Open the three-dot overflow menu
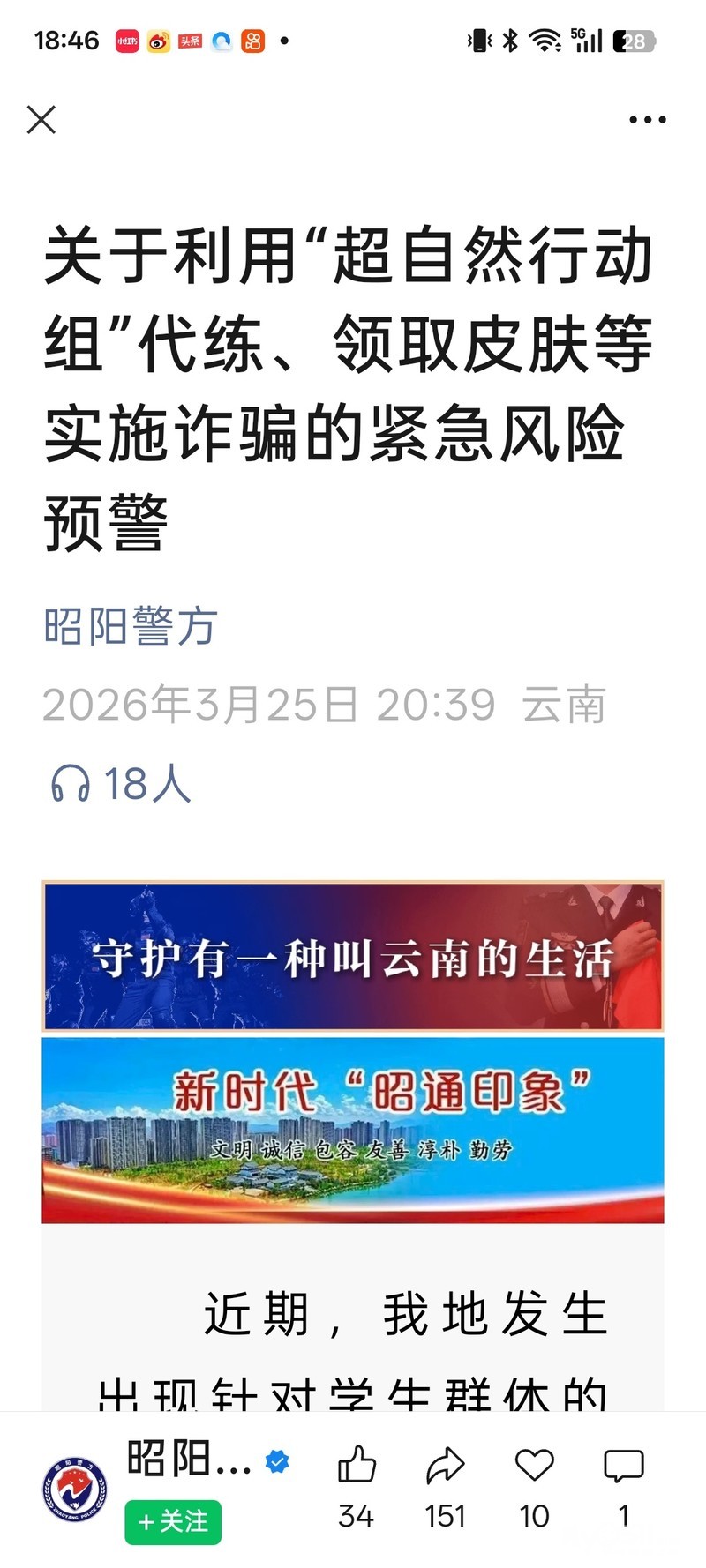The width and height of the screenshot is (706, 1568). click(647, 120)
